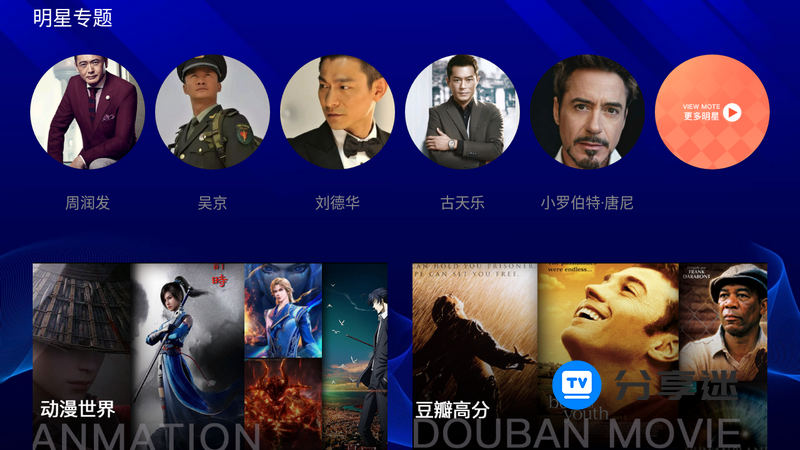Open 刘德华 star topic

coord(337,112)
